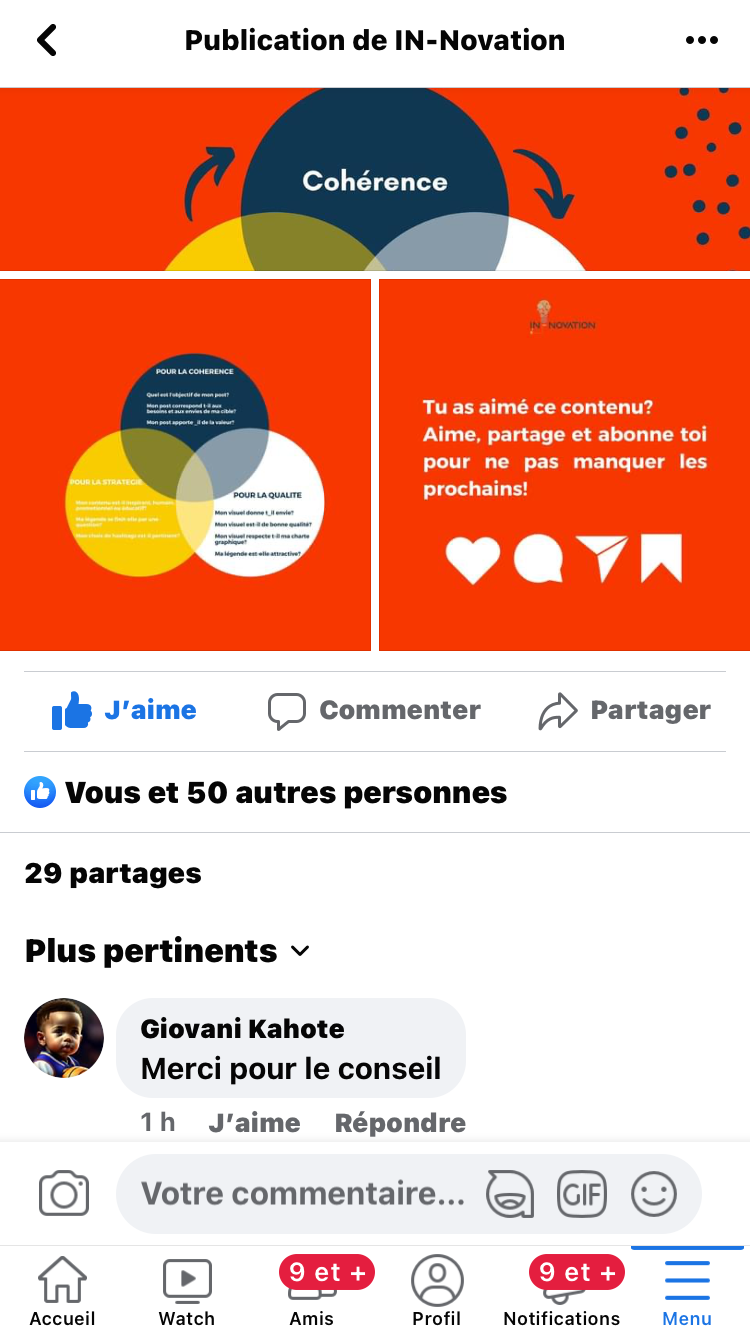Open the camera to attach a photo
Viewport: 750px width, 1334px height.
64,1194
